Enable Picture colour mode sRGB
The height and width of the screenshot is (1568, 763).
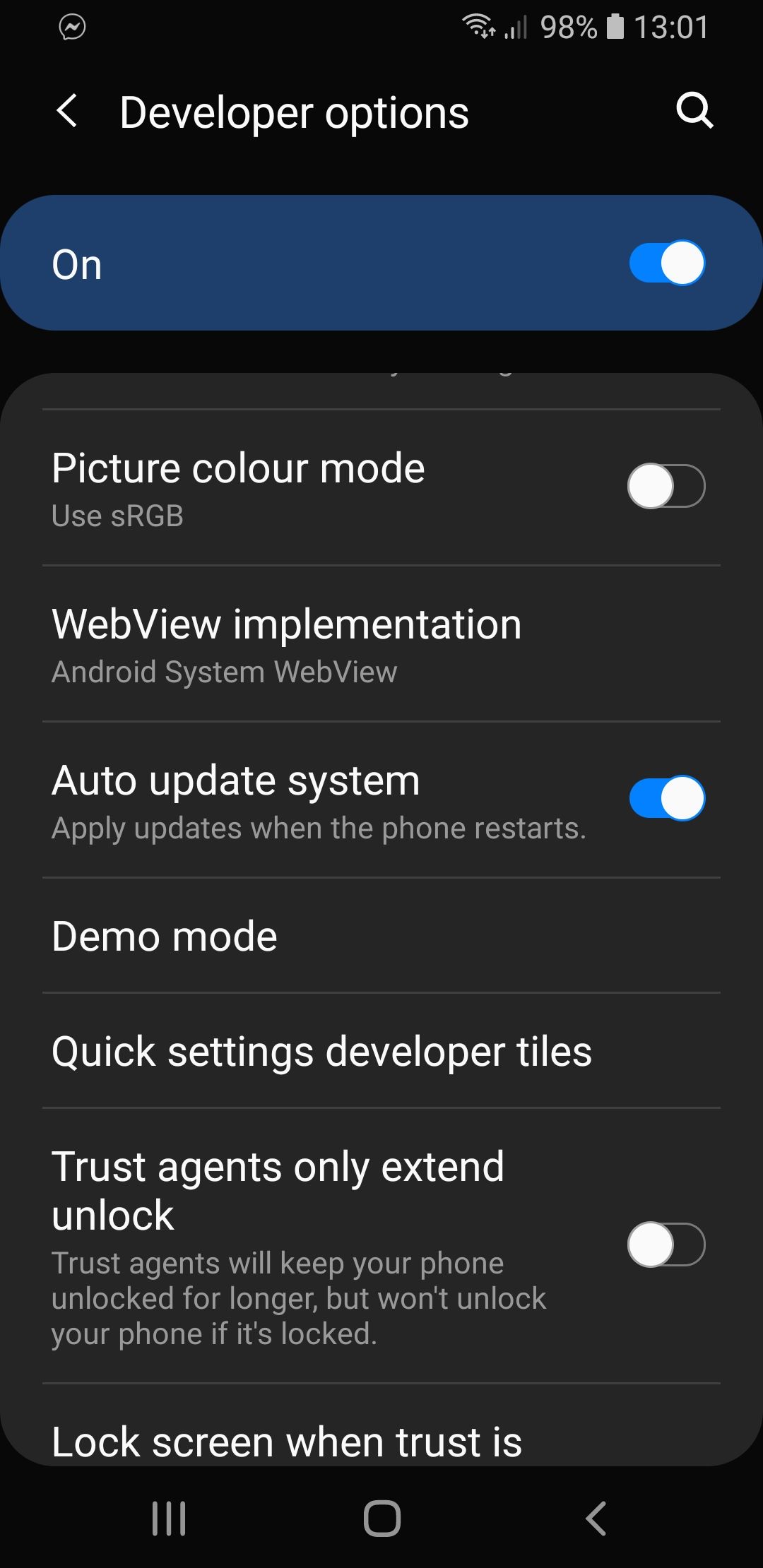click(666, 486)
